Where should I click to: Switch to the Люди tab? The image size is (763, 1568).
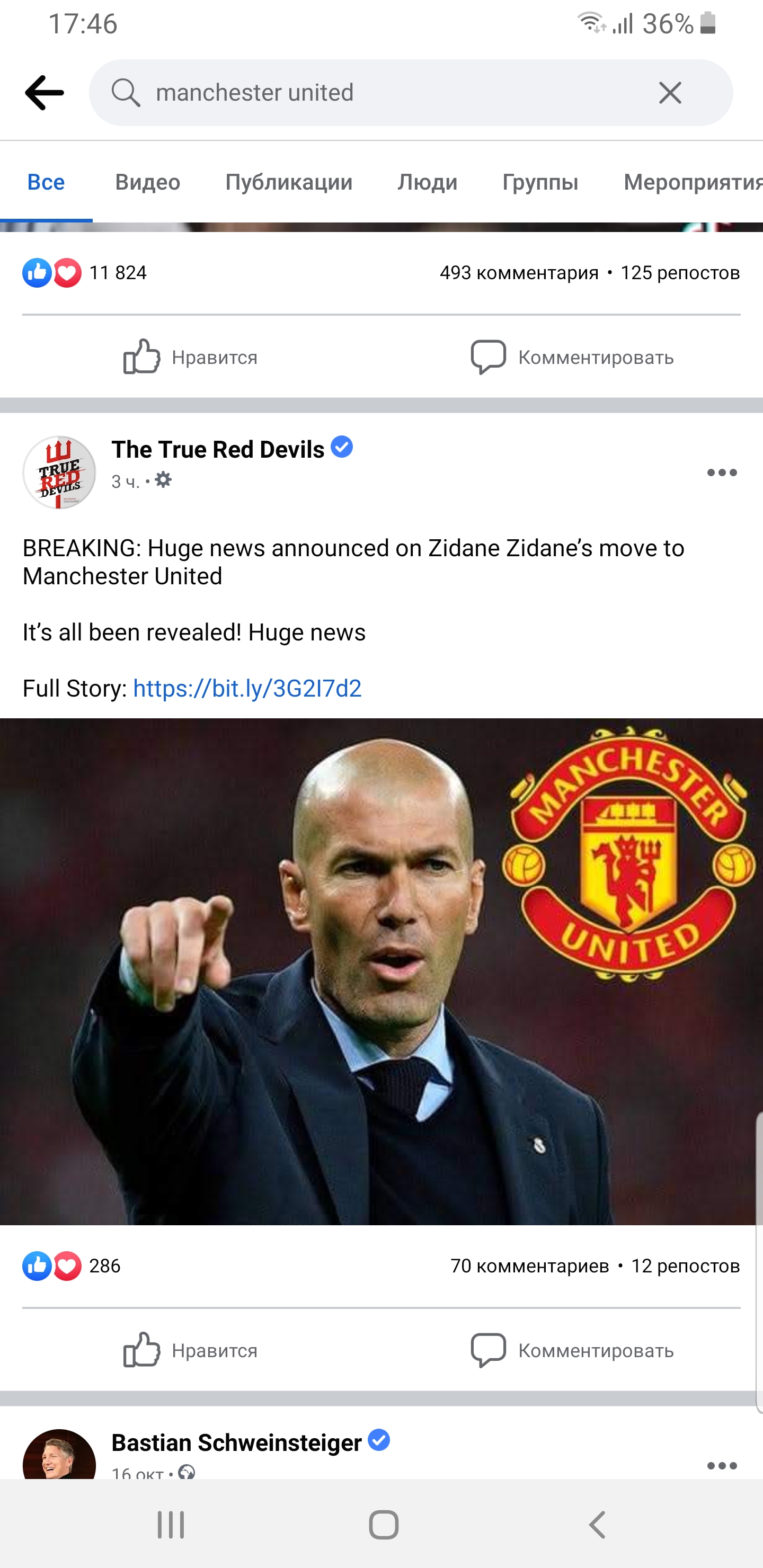point(428,182)
